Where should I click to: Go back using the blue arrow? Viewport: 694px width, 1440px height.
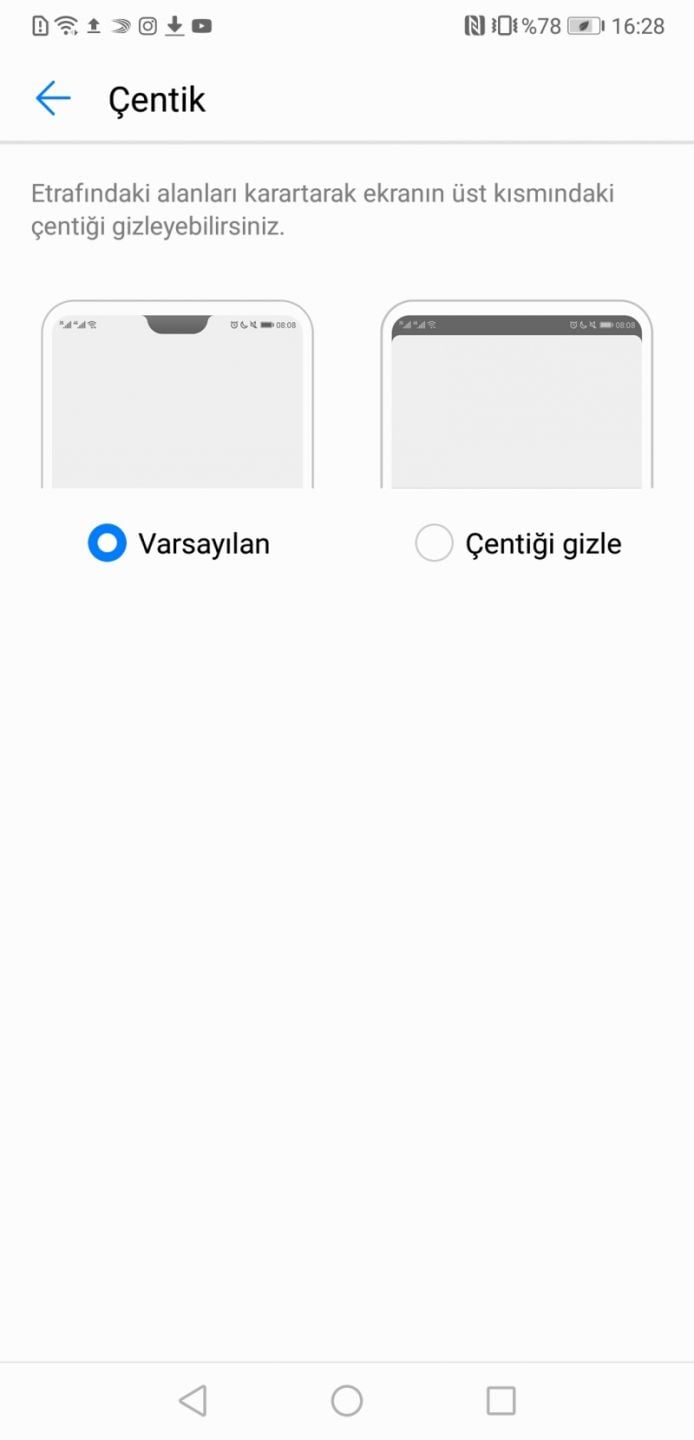[x=52, y=98]
